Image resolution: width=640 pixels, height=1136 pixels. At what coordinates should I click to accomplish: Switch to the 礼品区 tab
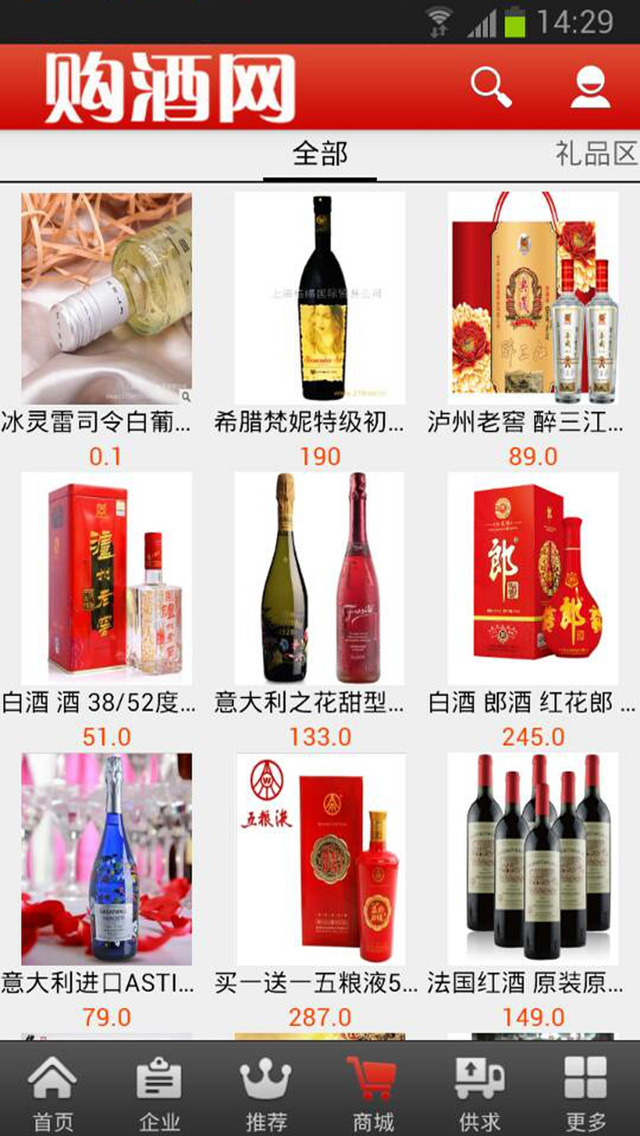[x=596, y=154]
